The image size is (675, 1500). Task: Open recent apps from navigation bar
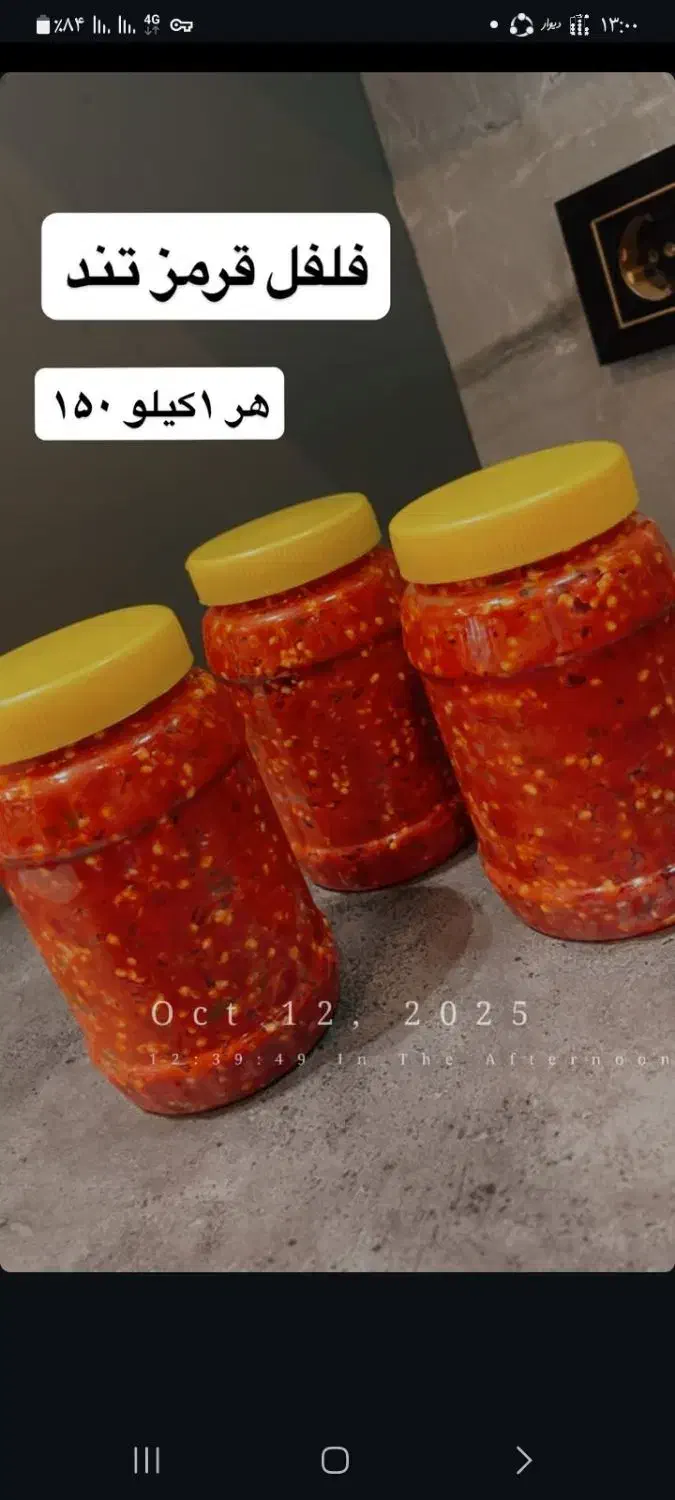coord(147,1460)
